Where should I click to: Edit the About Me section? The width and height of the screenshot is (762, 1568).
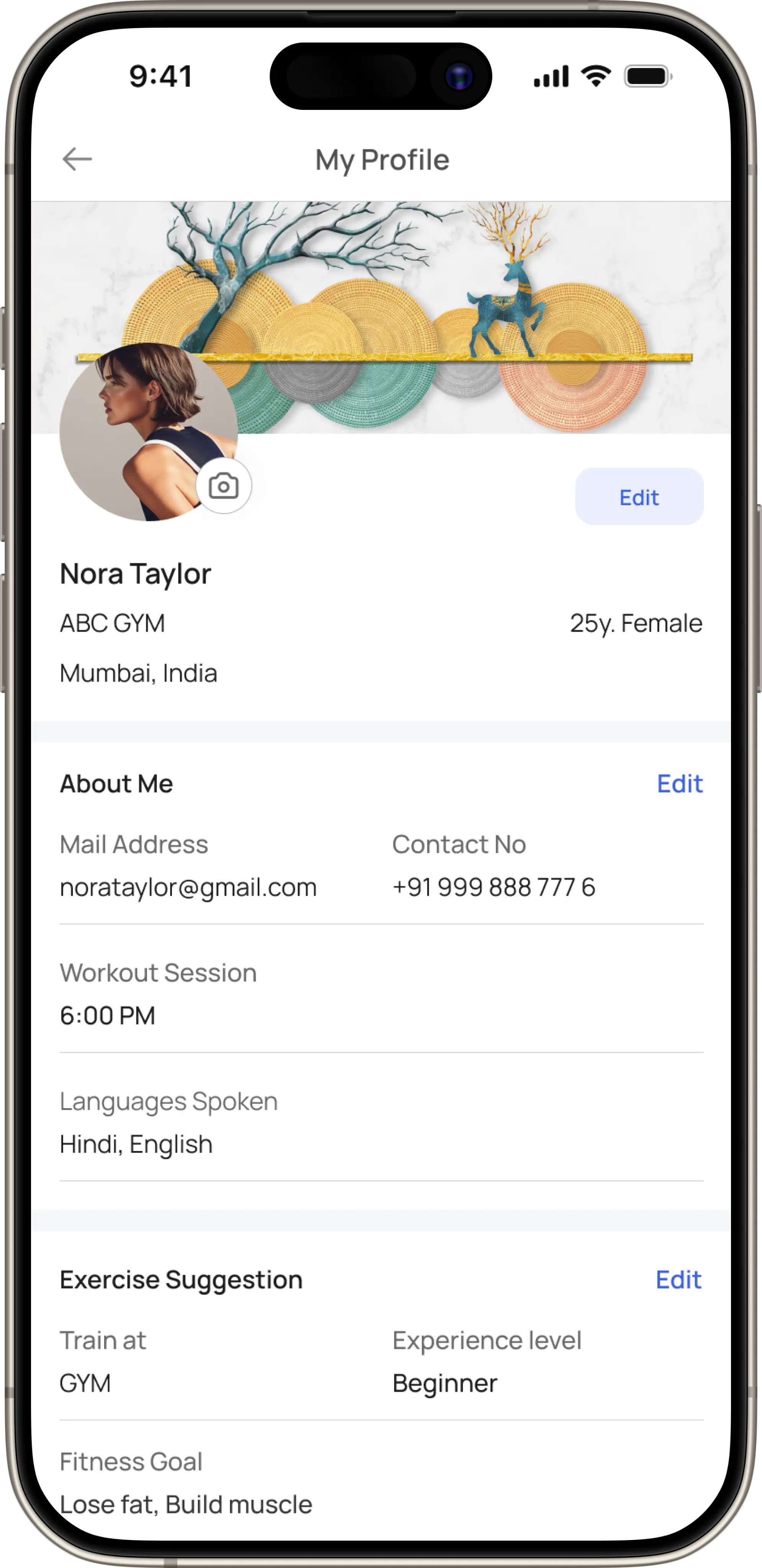[x=679, y=783]
